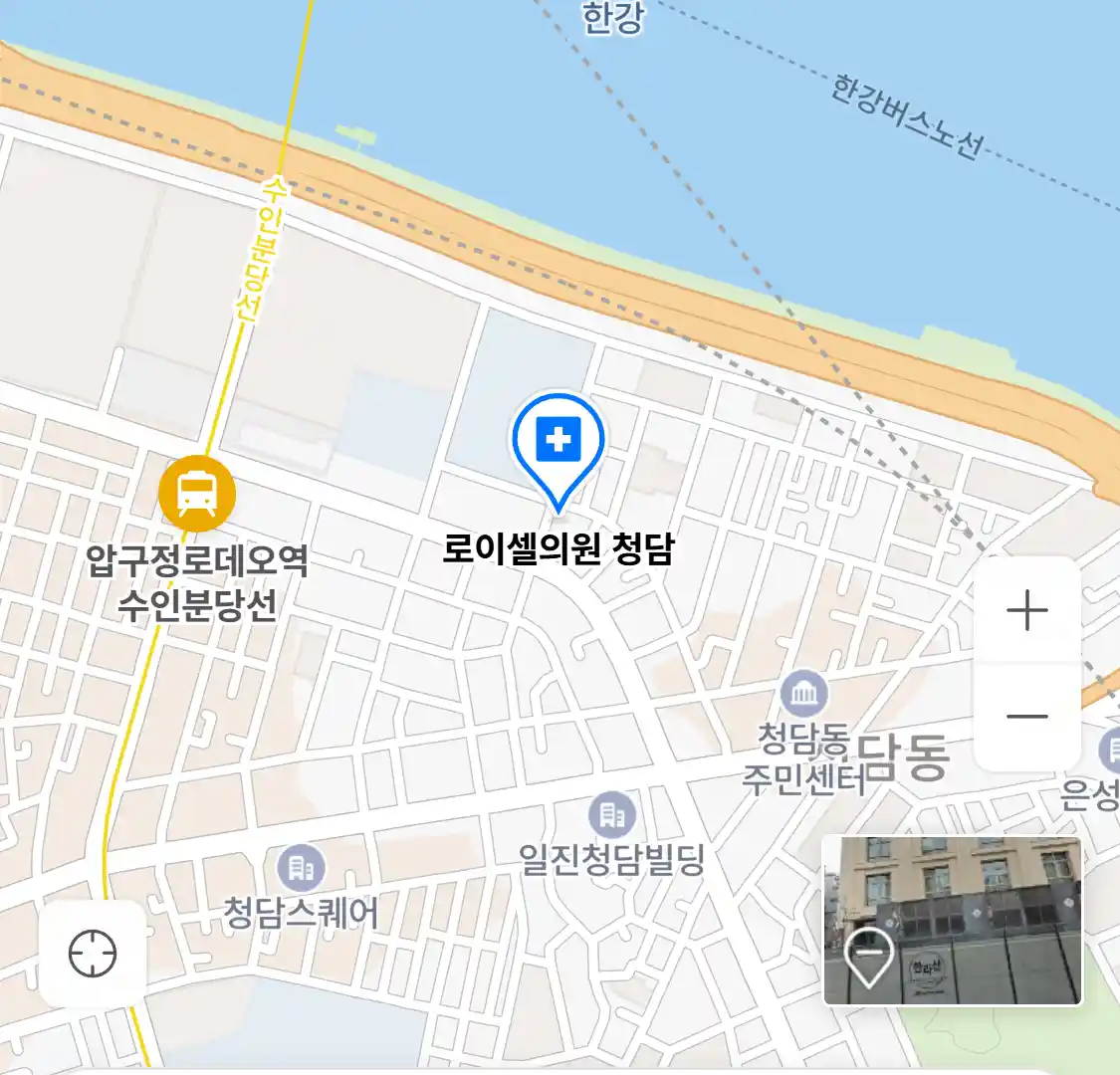Tap the 청담스퀘어 building marker
The image size is (1120, 1075).
(300, 870)
